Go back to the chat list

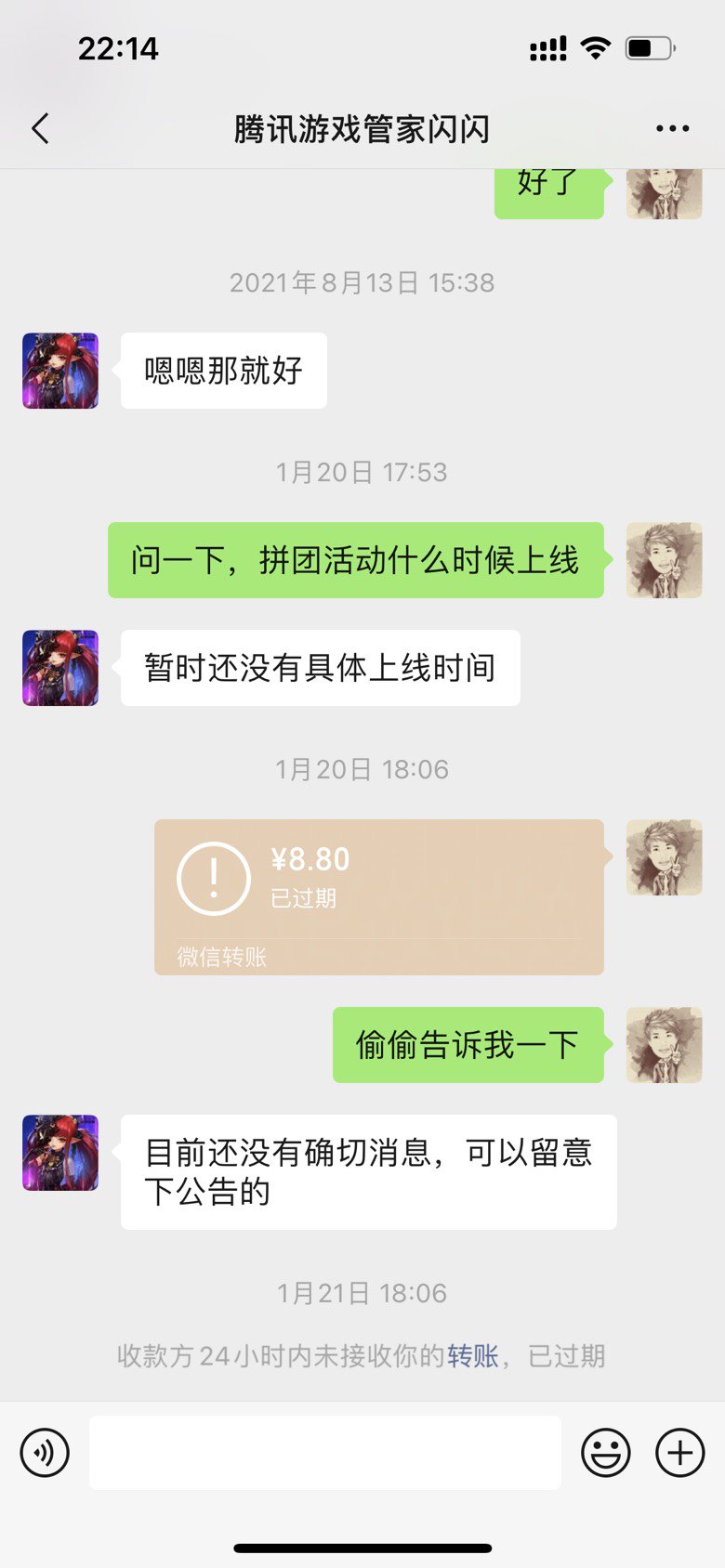(40, 128)
